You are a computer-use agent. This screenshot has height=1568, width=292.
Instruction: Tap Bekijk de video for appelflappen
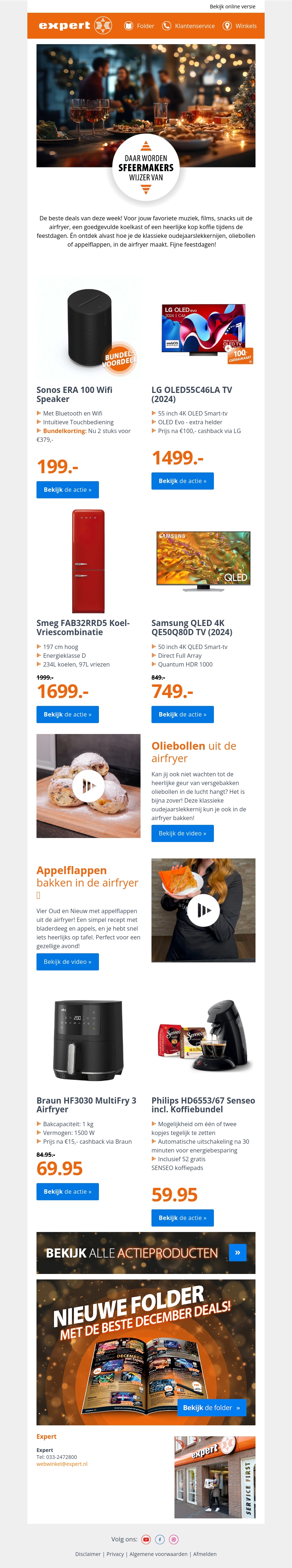67,962
